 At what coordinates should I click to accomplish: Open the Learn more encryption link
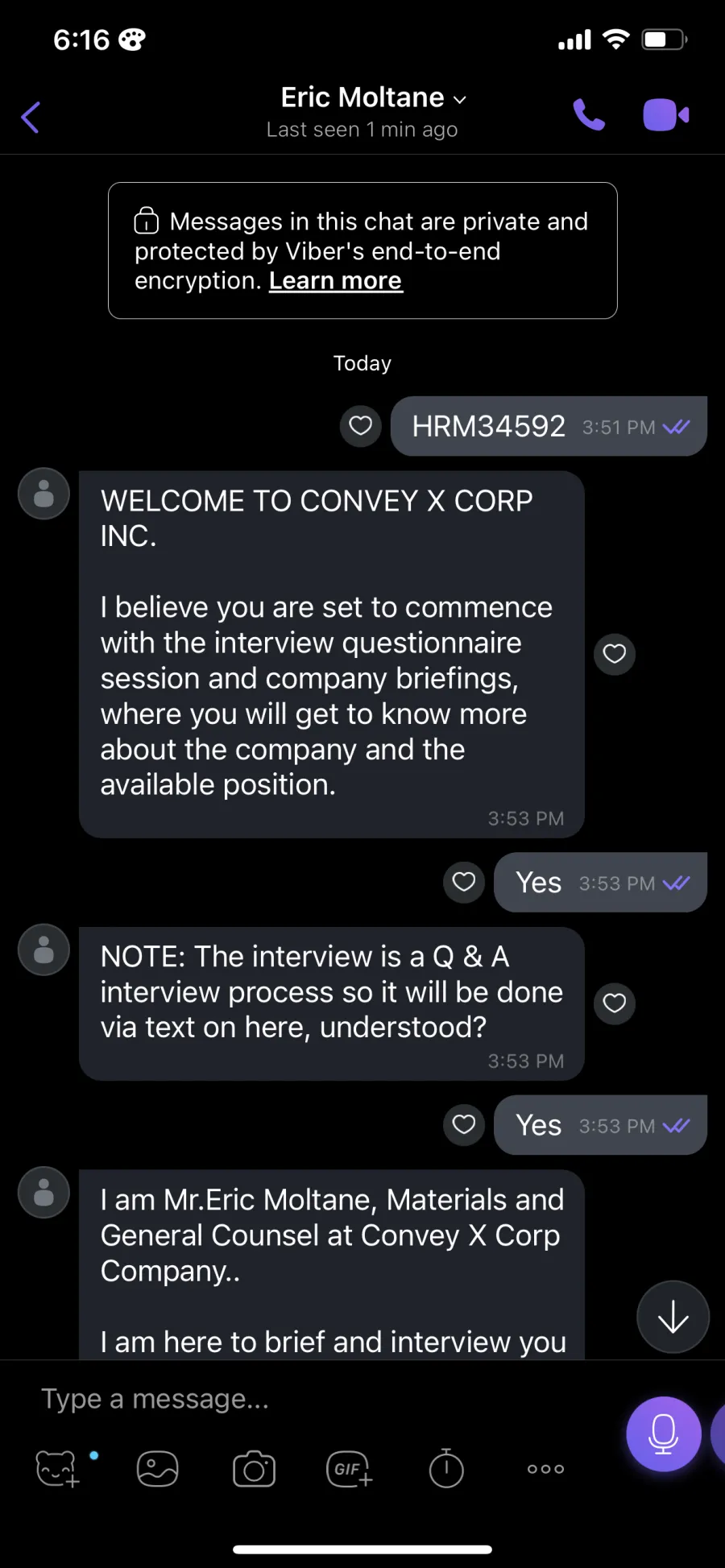pyautogui.click(x=335, y=281)
